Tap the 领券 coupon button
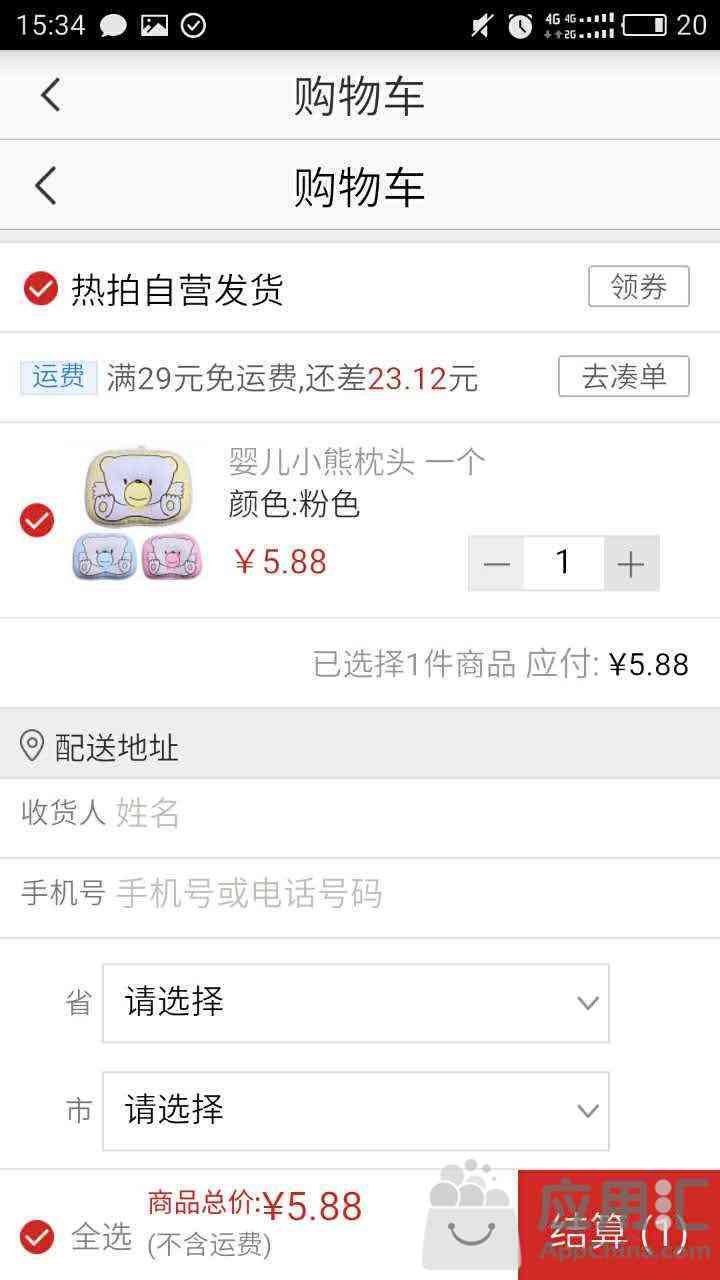Screen dimensions: 720x1280 point(638,287)
